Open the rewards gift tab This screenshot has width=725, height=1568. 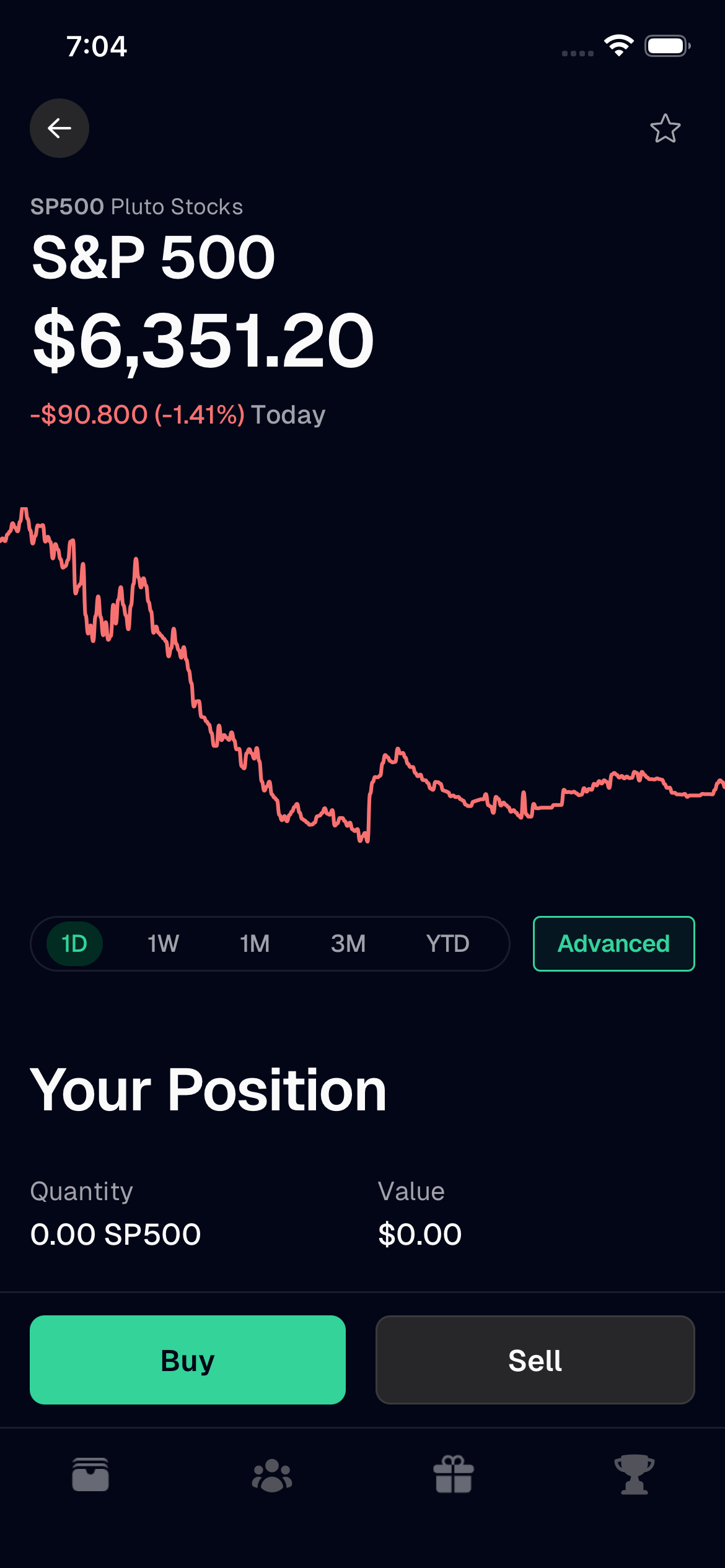[x=453, y=1476]
